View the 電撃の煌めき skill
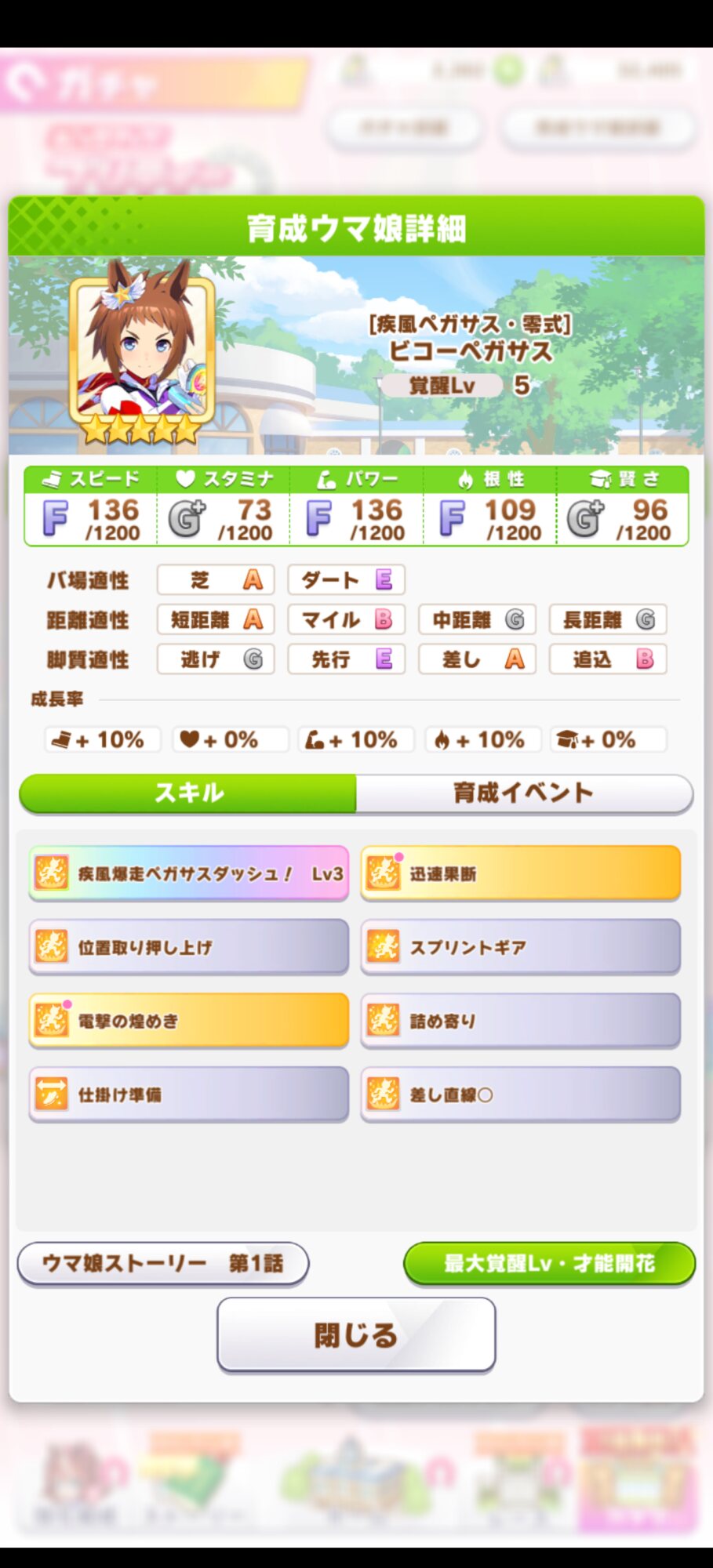Screen dimensions: 713x1568 189,1020
